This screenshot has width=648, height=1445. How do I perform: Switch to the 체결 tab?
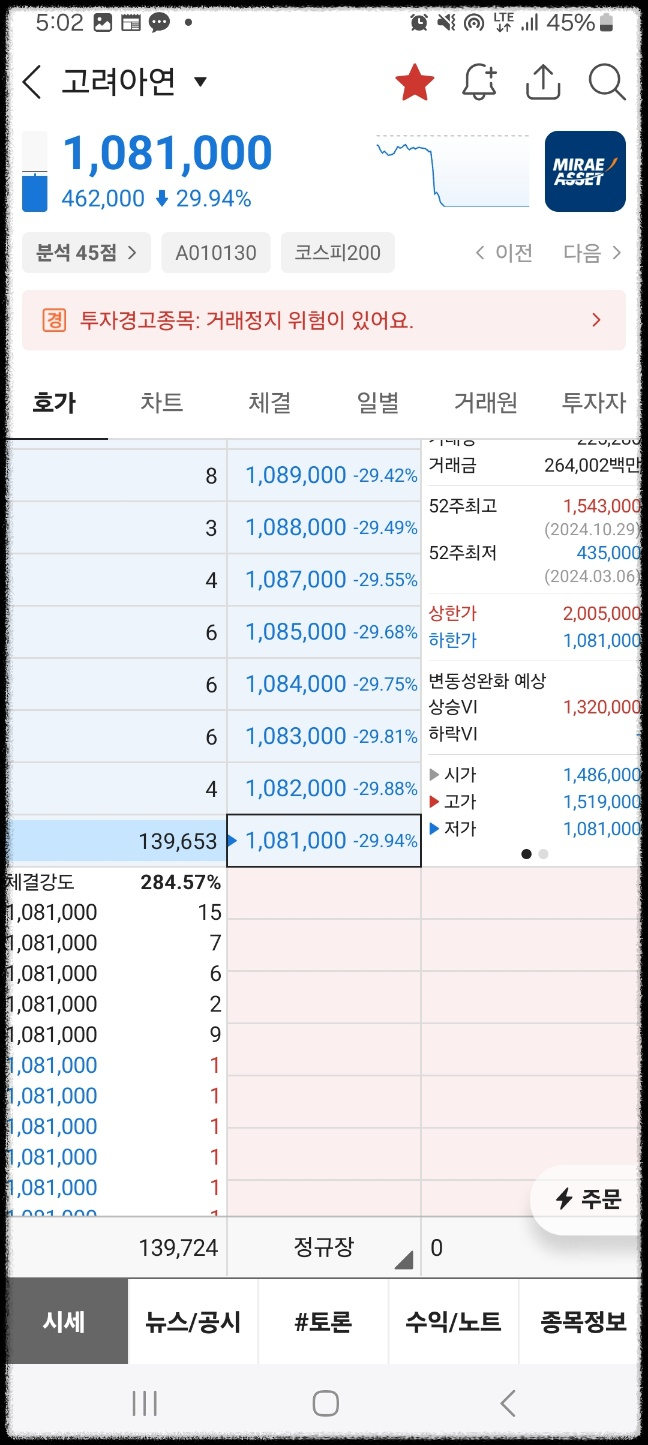(270, 403)
